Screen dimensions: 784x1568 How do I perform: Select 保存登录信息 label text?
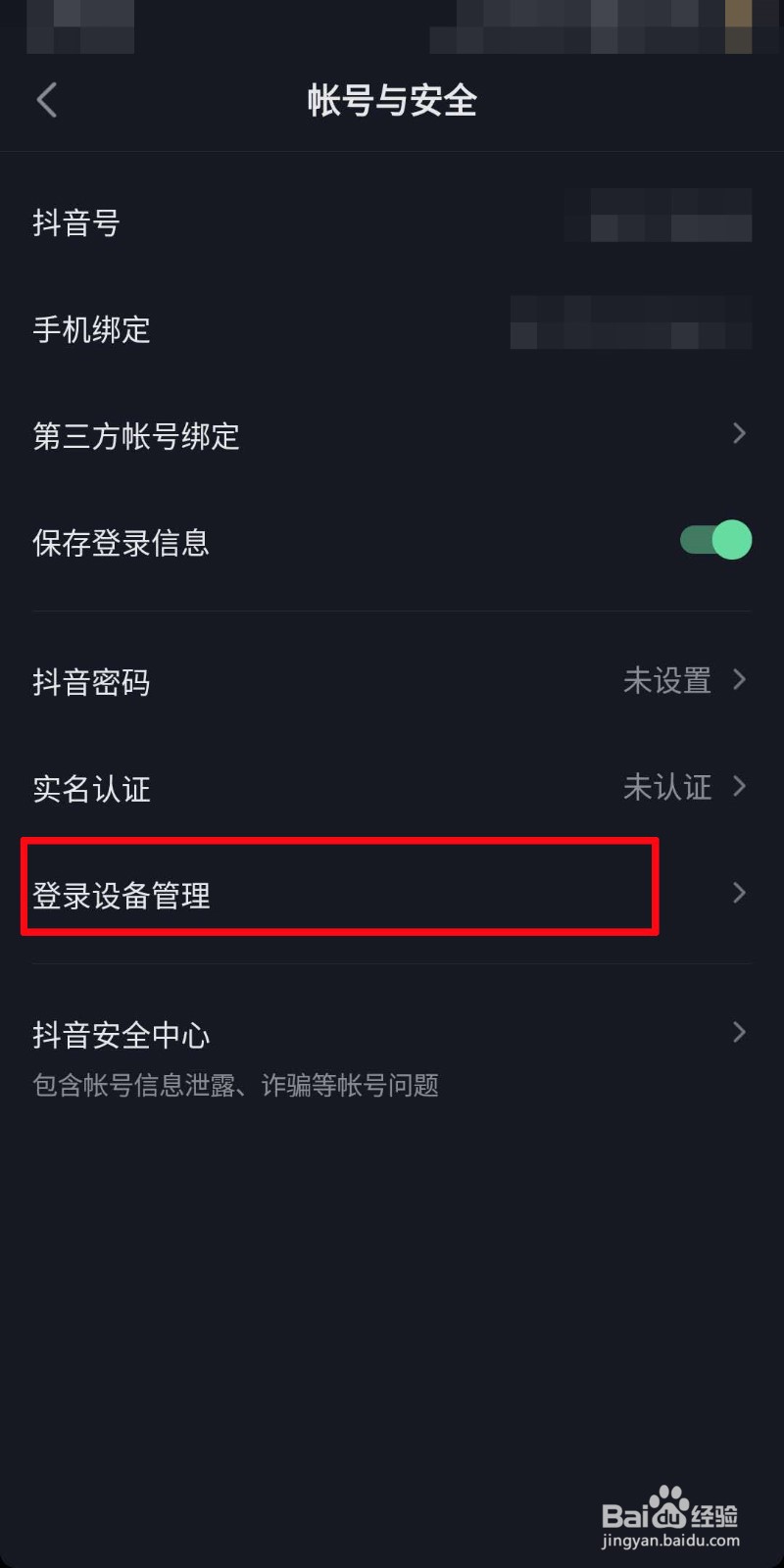pyautogui.click(x=120, y=543)
